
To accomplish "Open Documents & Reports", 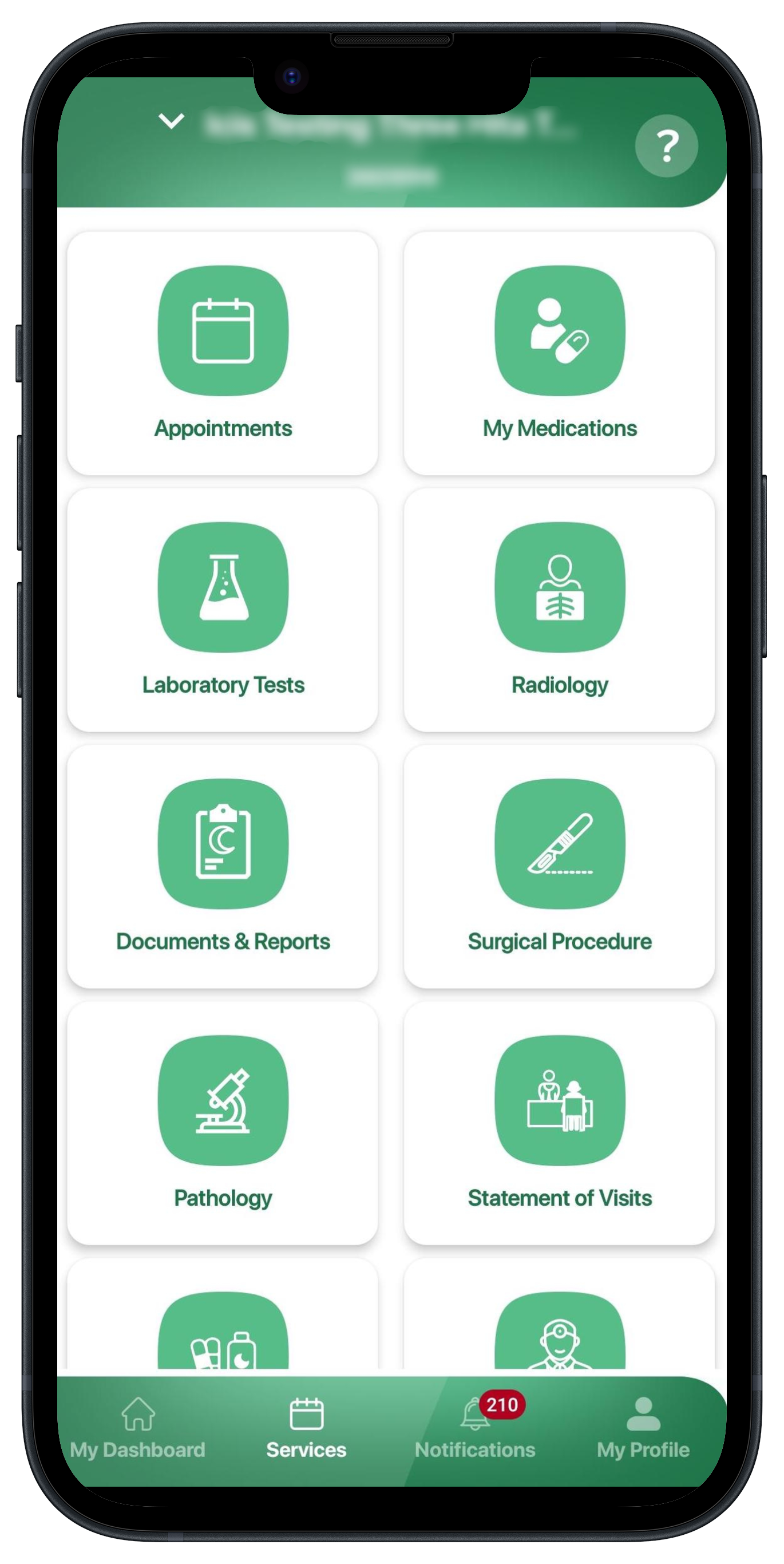I will tap(223, 866).
